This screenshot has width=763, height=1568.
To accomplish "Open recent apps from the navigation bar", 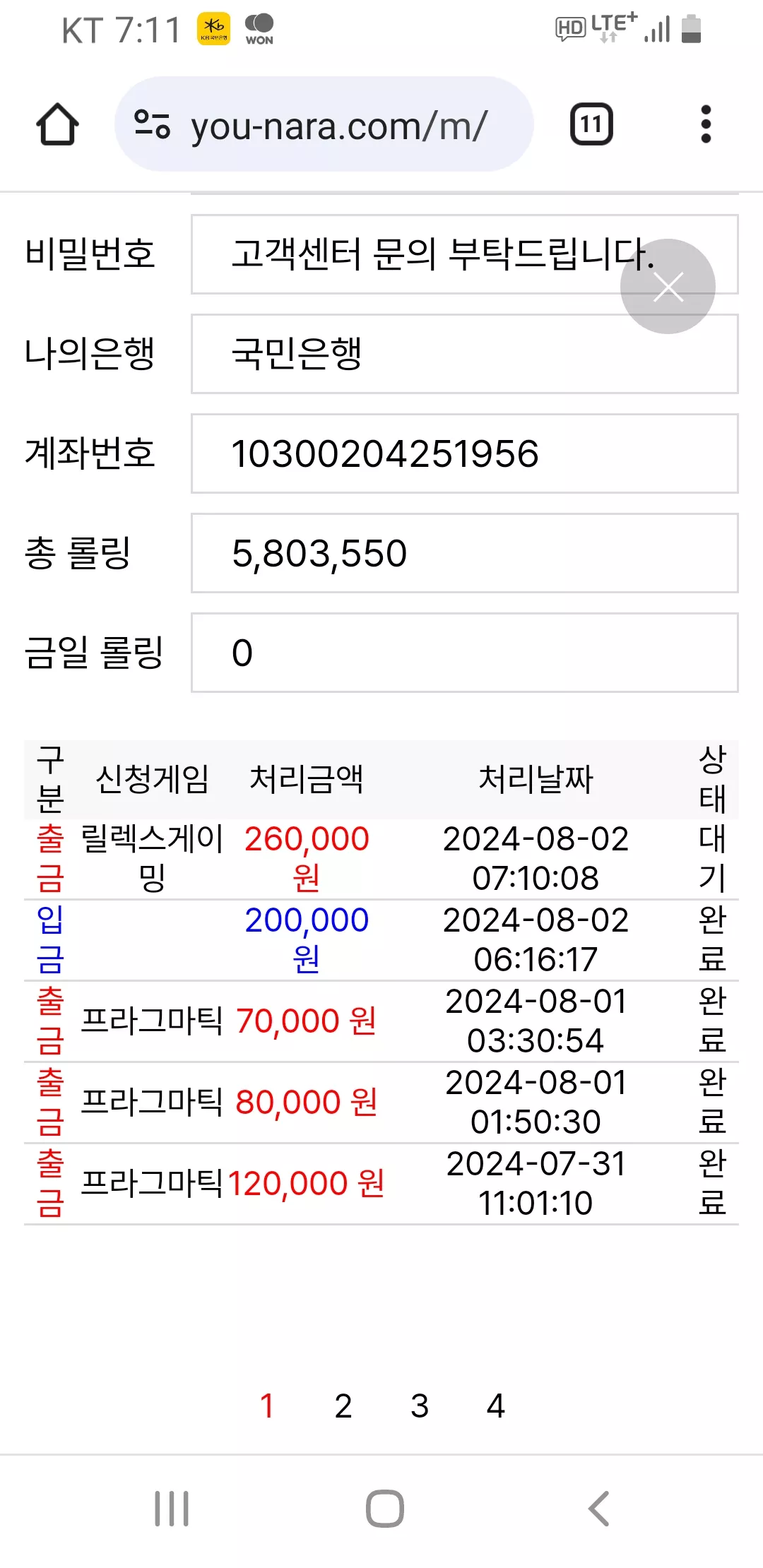I will click(172, 1509).
